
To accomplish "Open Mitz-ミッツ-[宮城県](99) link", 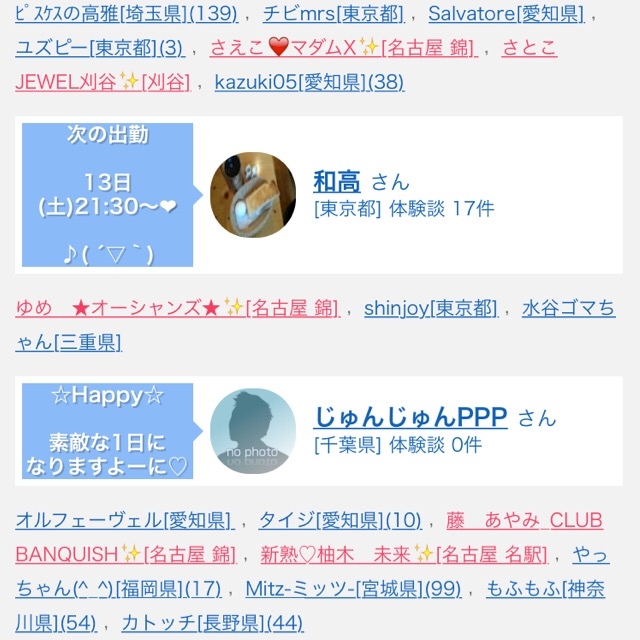I will [x=353, y=589].
